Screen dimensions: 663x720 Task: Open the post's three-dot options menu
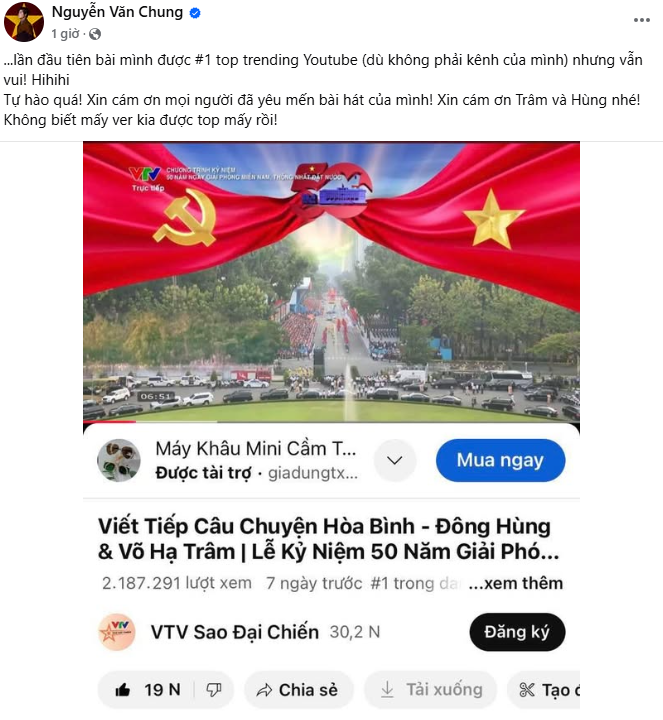pos(610,20)
